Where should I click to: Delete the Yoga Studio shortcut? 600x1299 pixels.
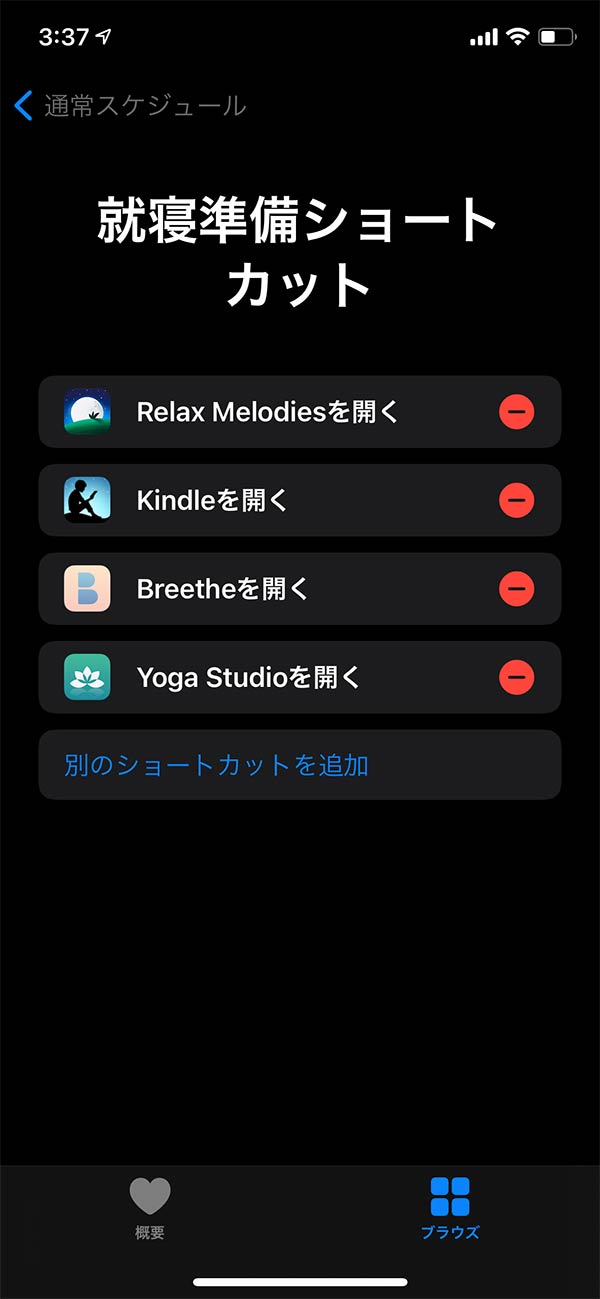point(516,677)
